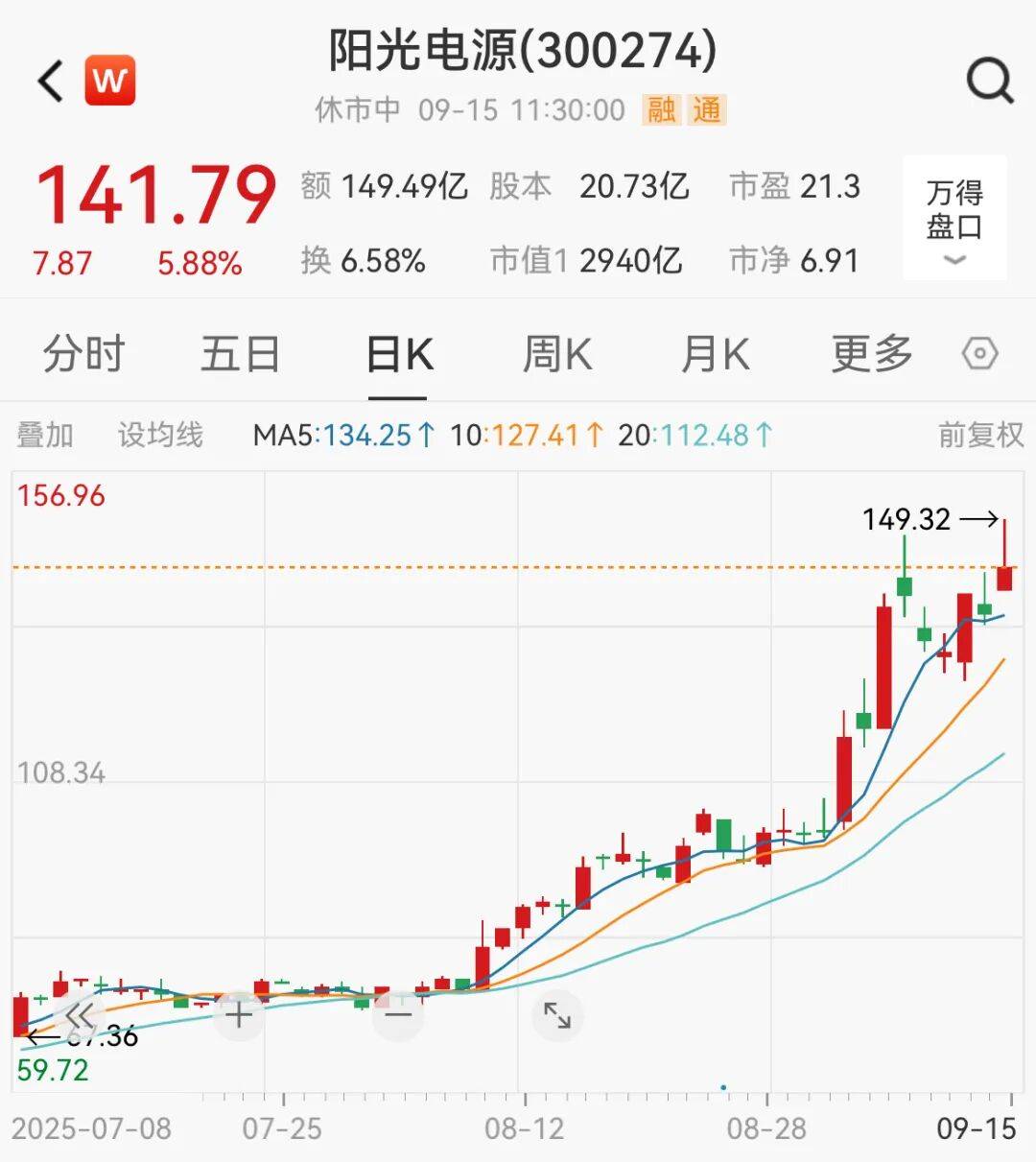The image size is (1036, 1162).
Task: Open the 更多 chart period options
Action: tap(869, 354)
